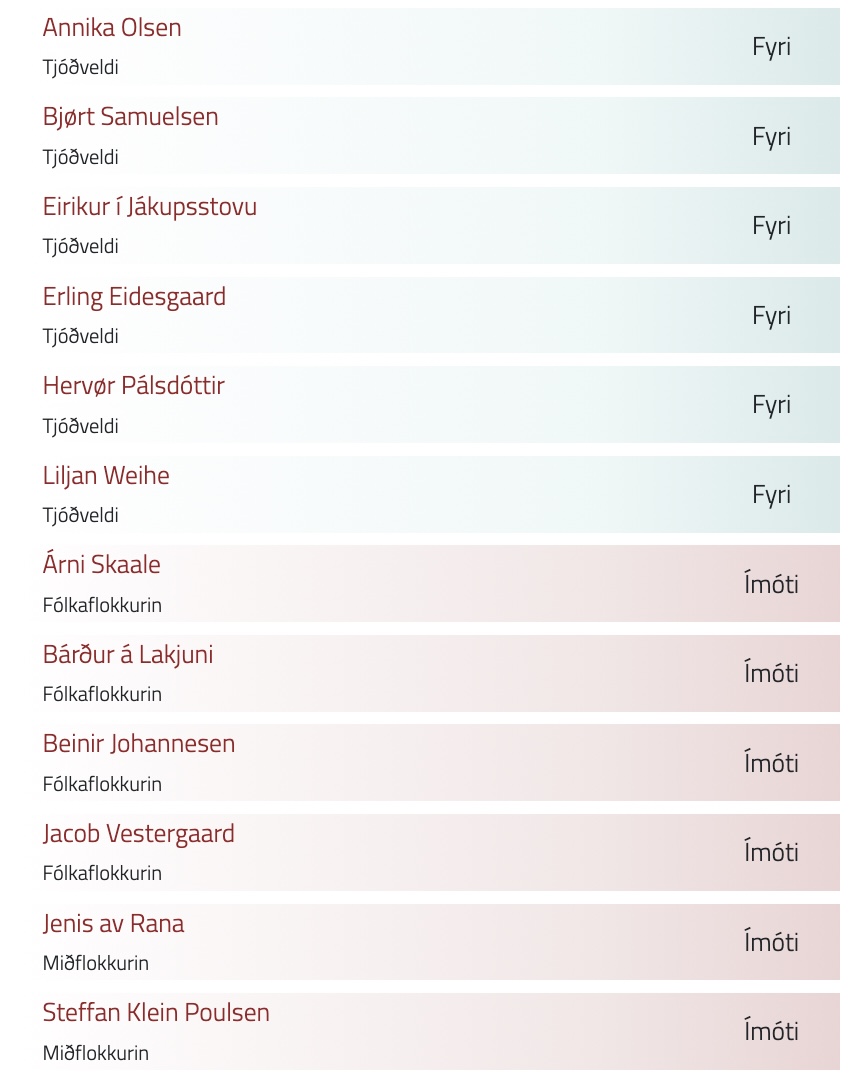Screen dimensions: 854x1086
Task: Open Hervør Pálsdóttir's page
Action: tap(133, 386)
